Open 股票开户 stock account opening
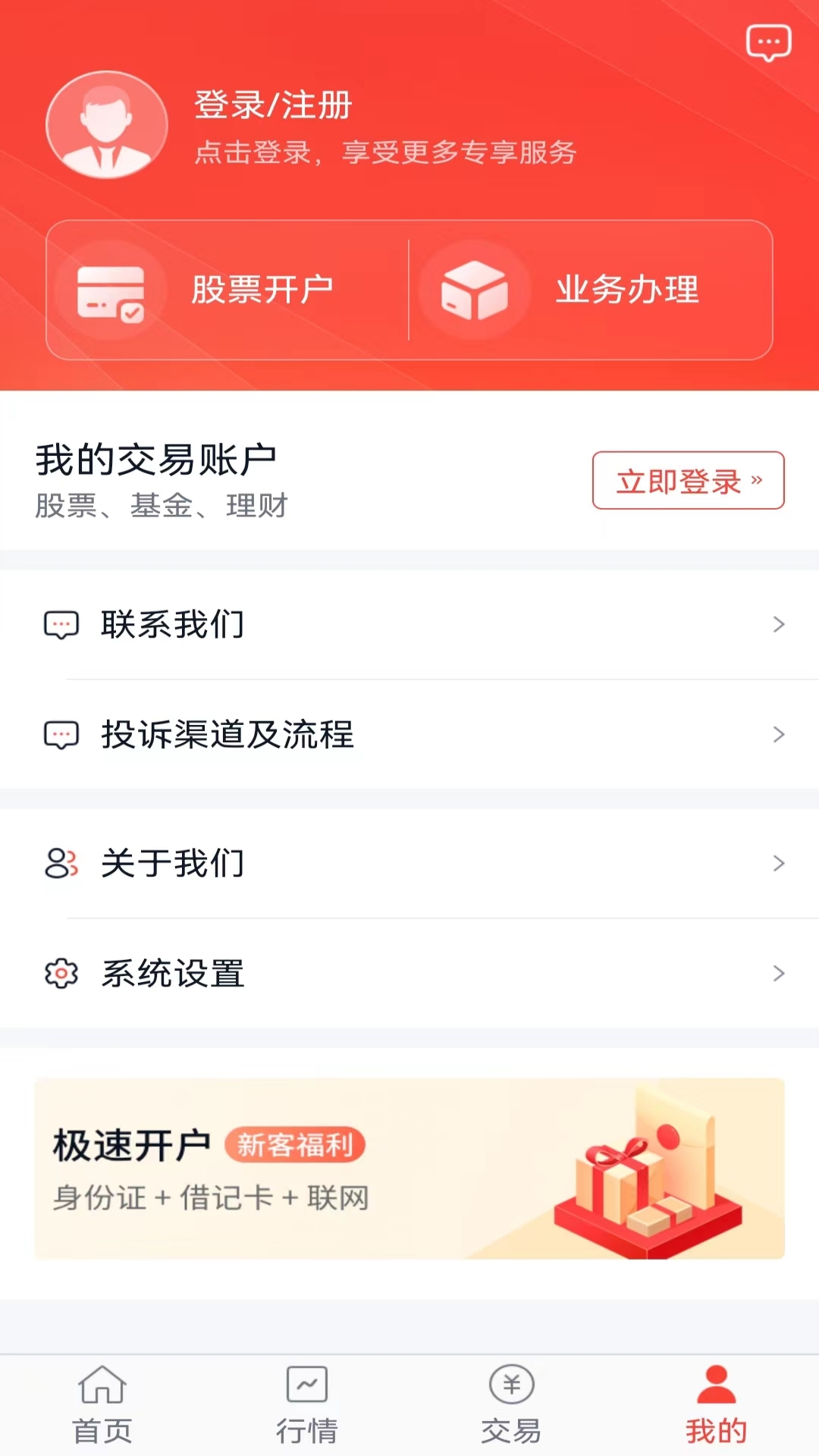 click(227, 290)
